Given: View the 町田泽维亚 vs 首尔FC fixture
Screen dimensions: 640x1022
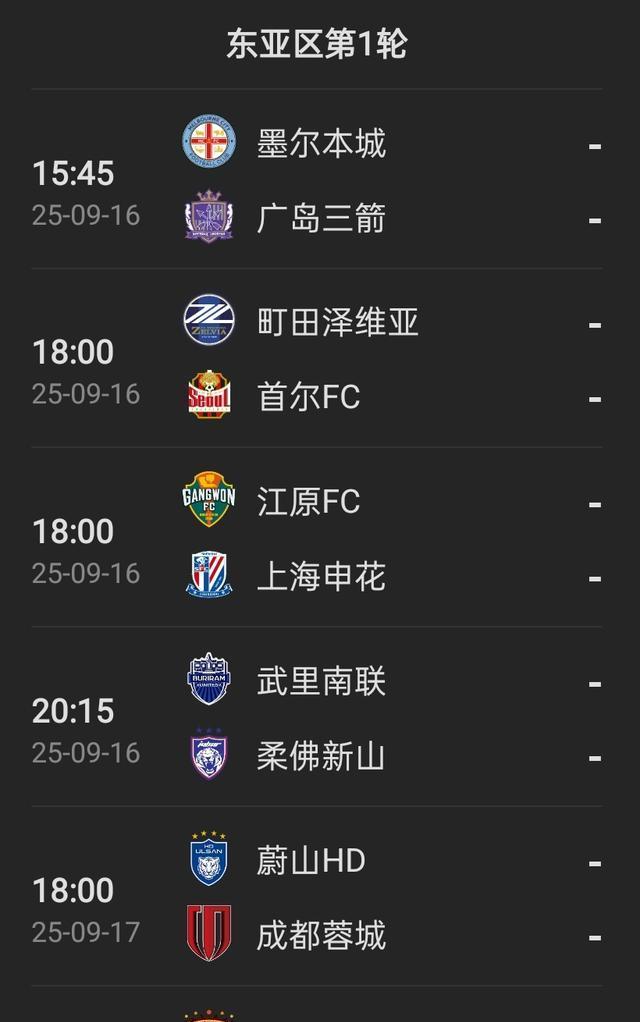Looking at the screenshot, I should click(320, 360).
